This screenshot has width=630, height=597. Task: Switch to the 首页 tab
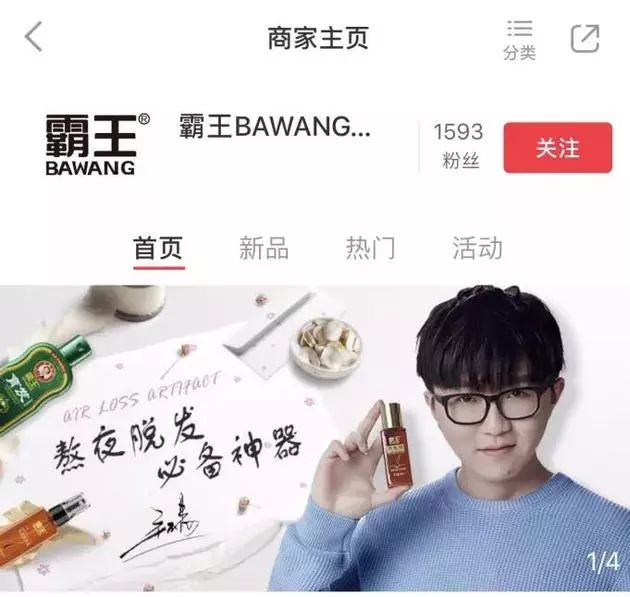159,248
